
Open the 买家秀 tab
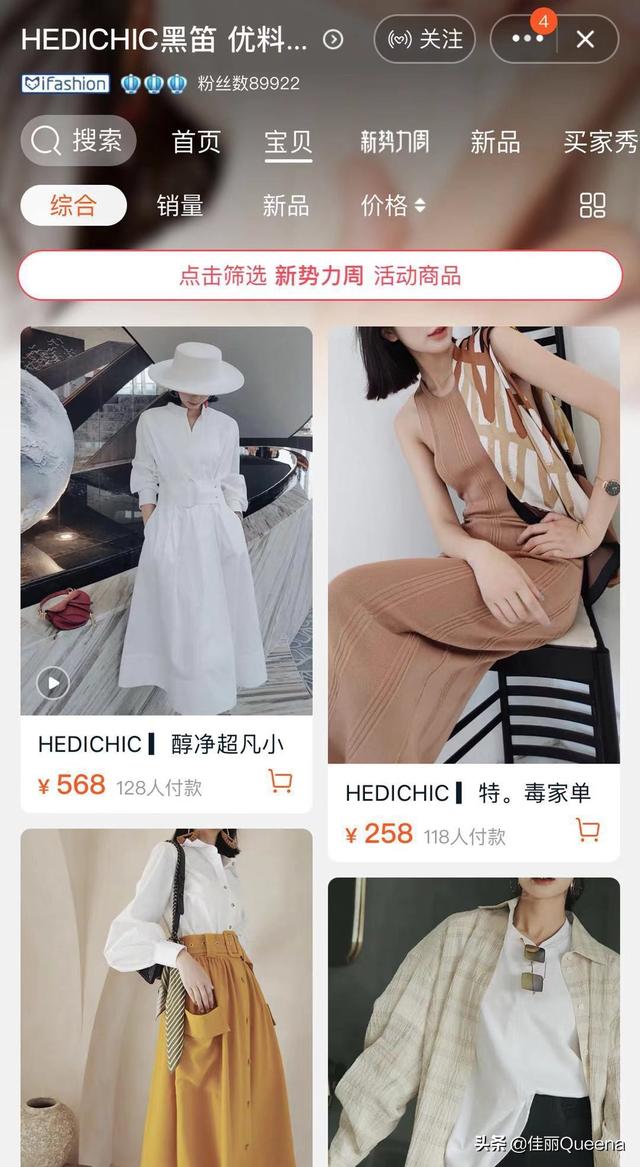click(x=601, y=141)
